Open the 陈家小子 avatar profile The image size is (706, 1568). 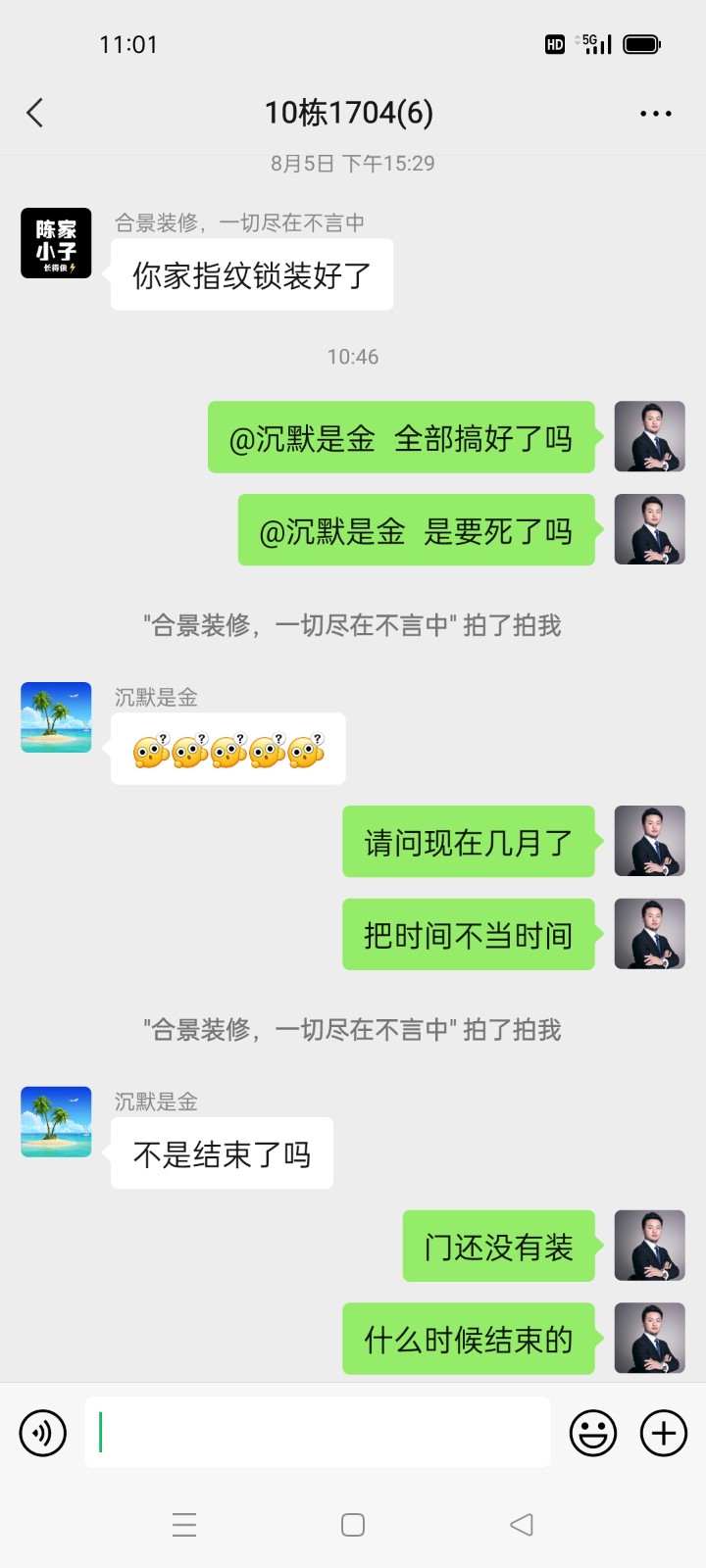(x=56, y=243)
